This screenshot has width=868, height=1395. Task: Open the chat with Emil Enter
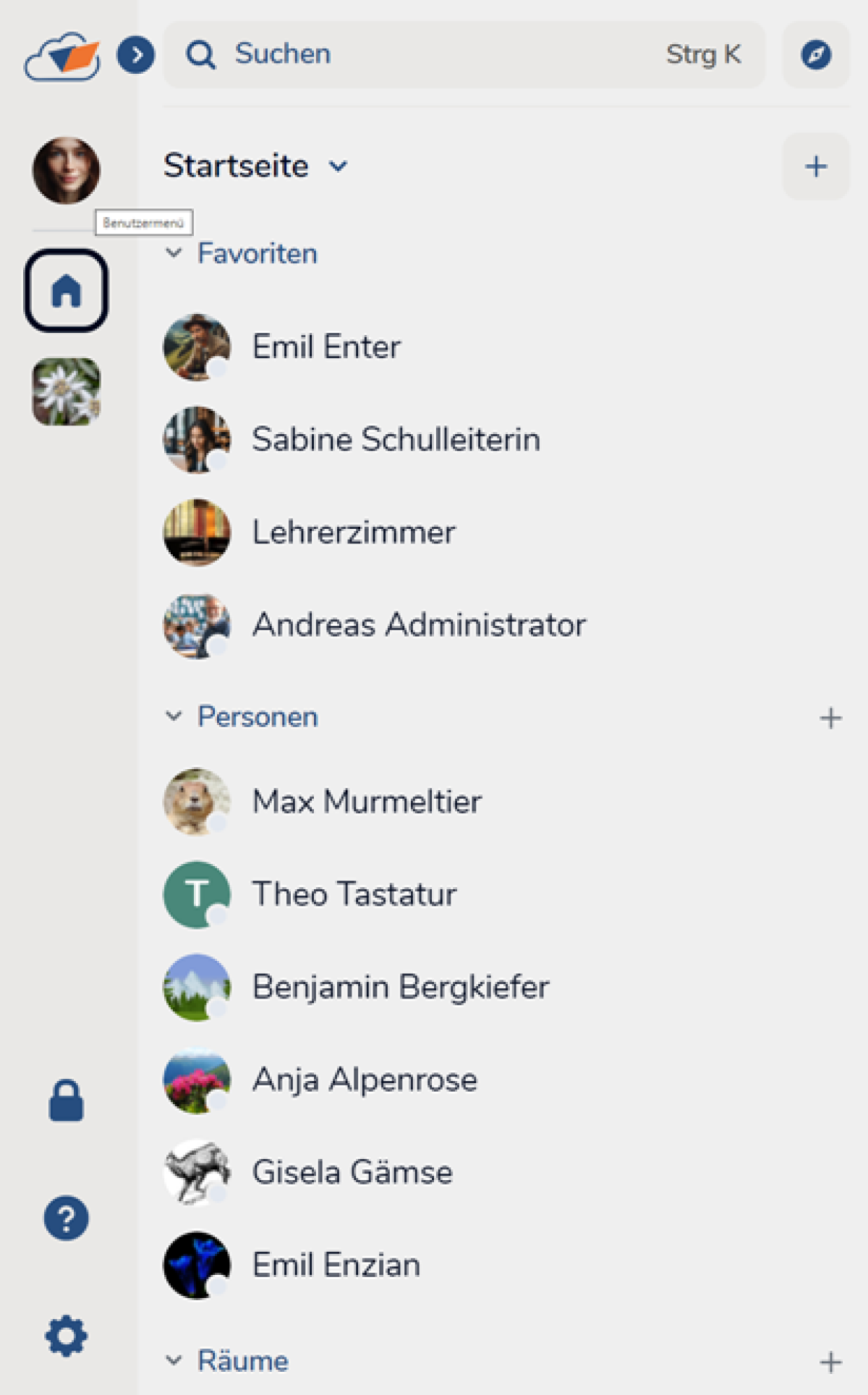[326, 347]
